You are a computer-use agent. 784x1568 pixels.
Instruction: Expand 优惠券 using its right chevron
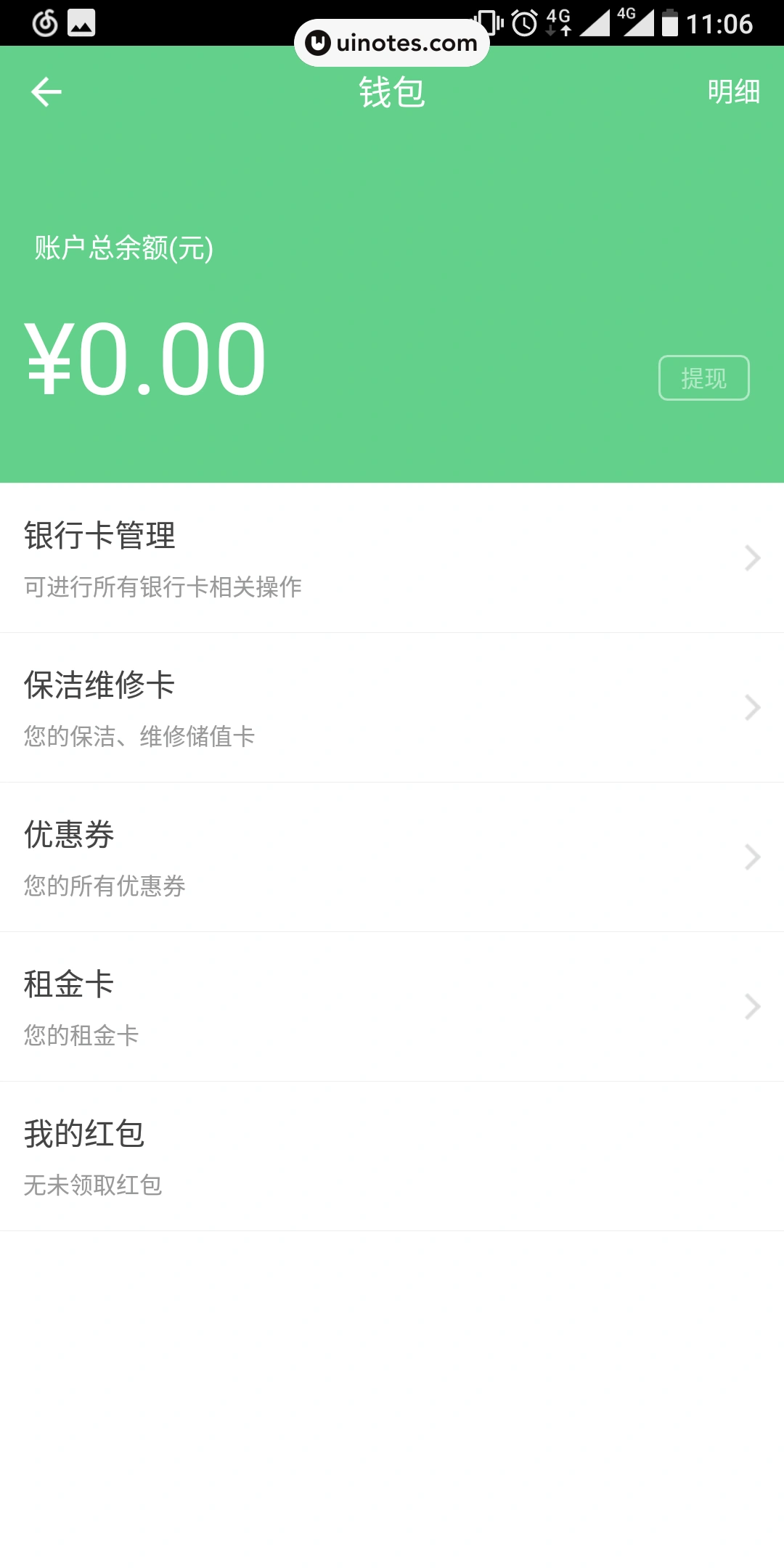754,857
